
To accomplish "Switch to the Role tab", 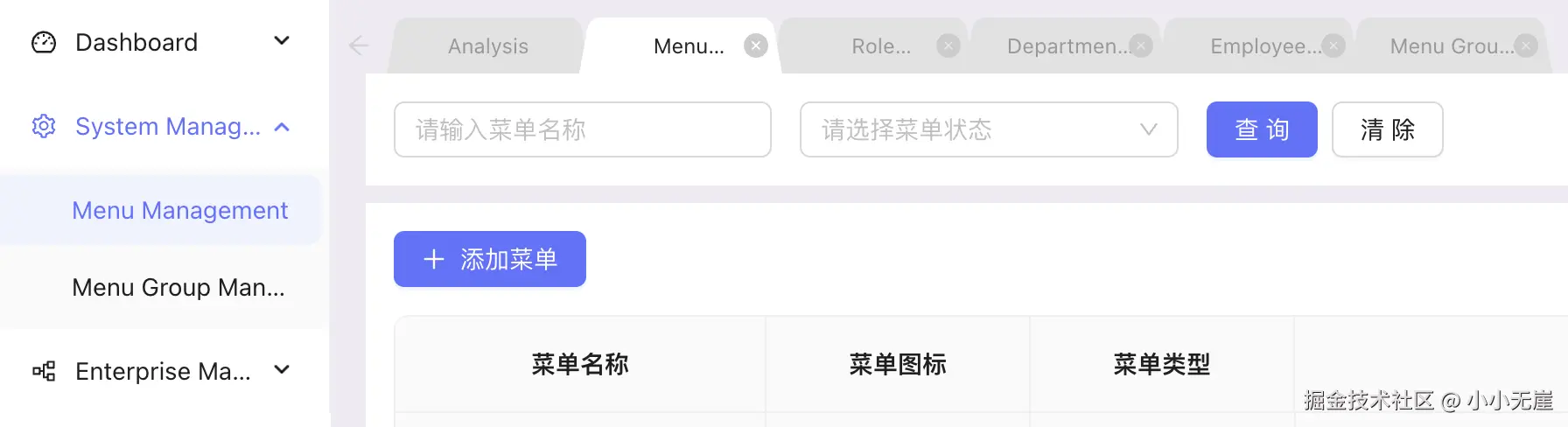I will tap(880, 46).
